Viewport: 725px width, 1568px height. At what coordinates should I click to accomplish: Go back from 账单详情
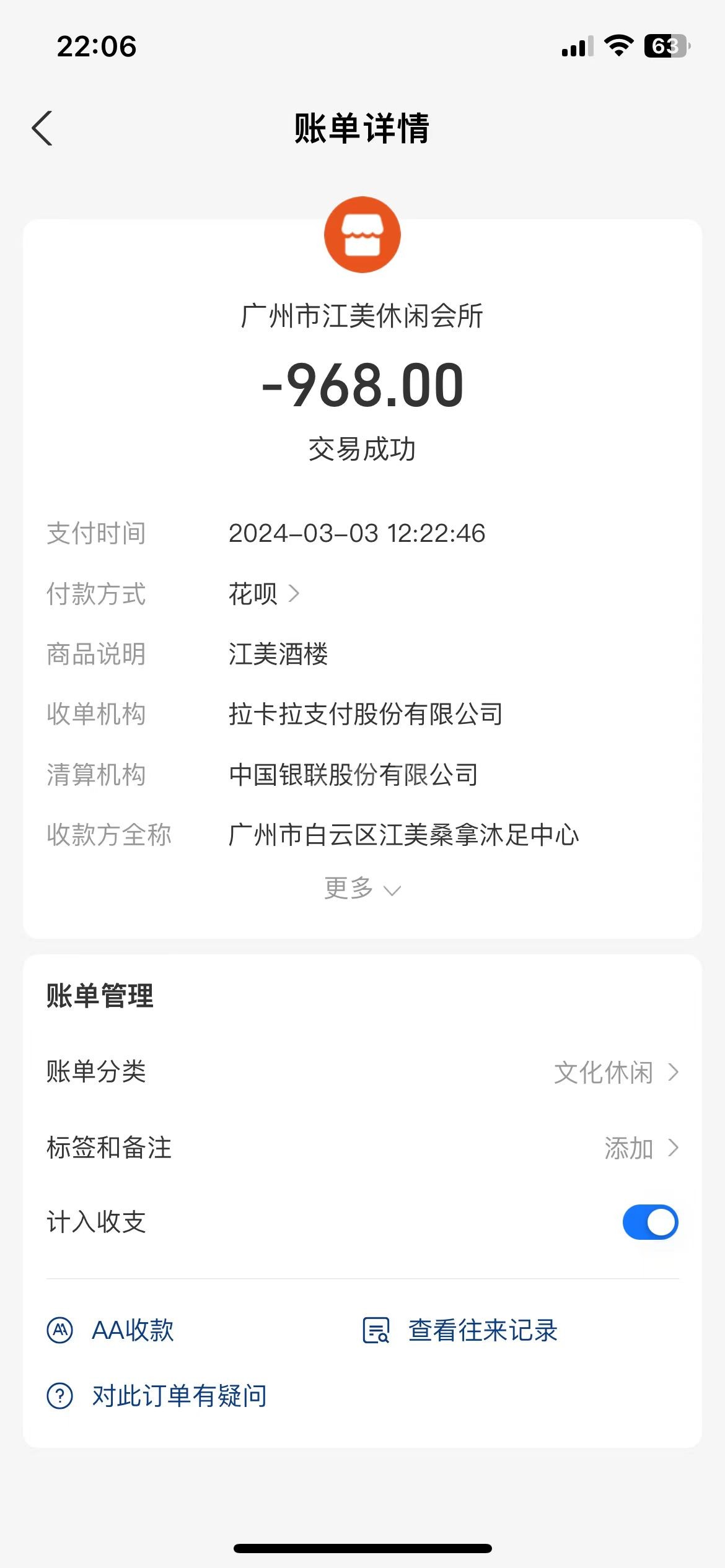[x=42, y=128]
